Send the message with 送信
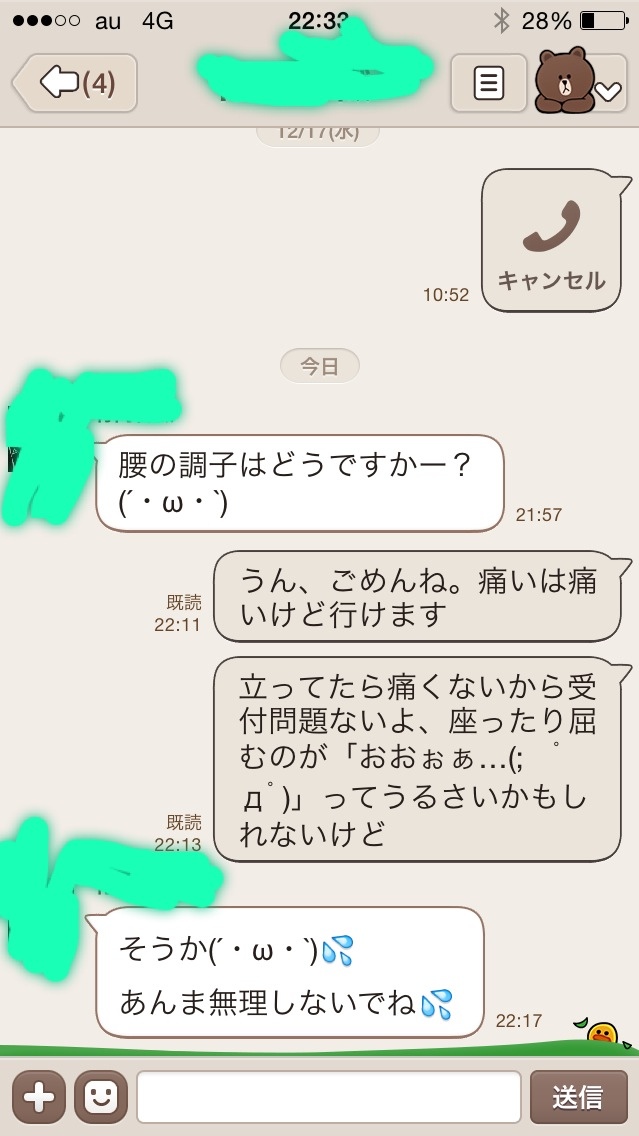639x1136 pixels. coord(578,1097)
